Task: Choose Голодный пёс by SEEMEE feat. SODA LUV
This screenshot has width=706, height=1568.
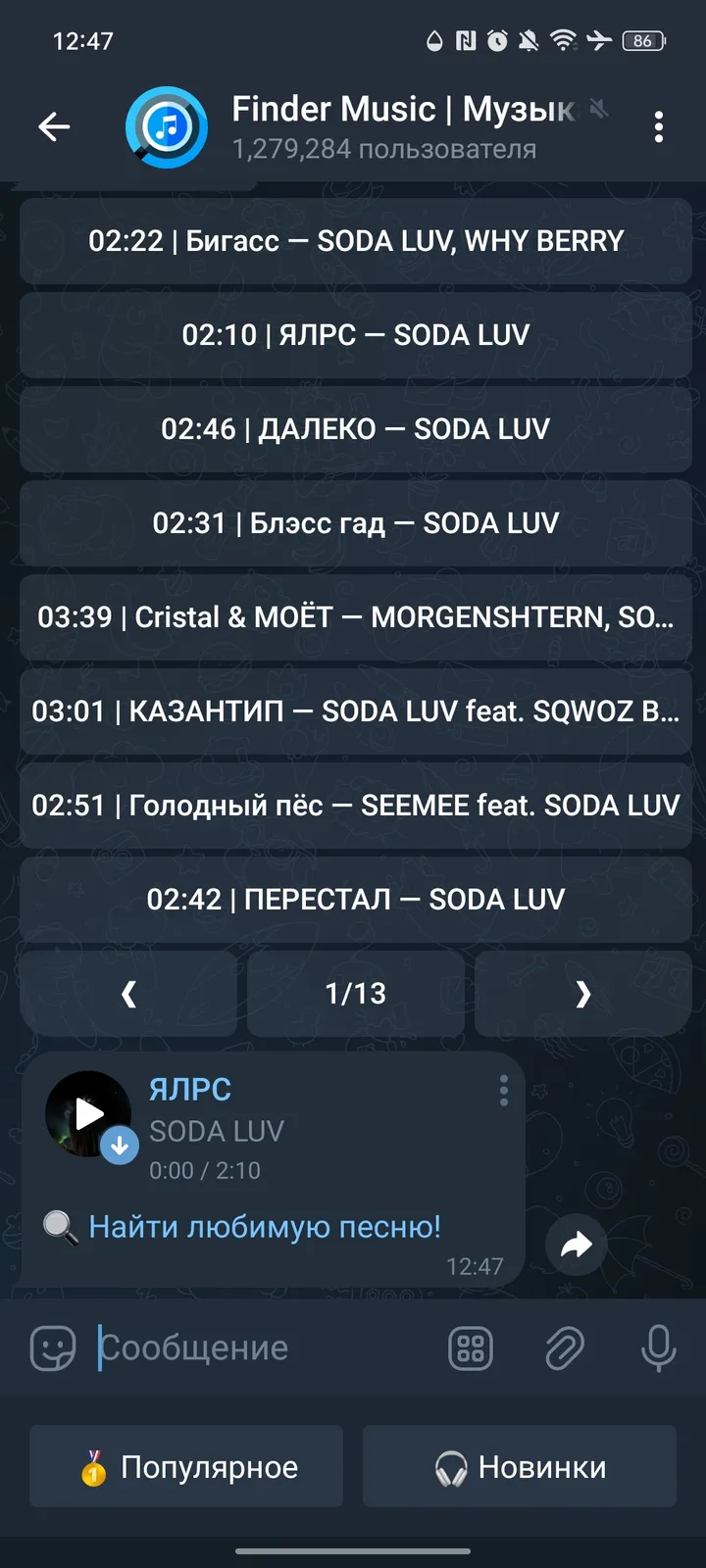Action: 355,805
